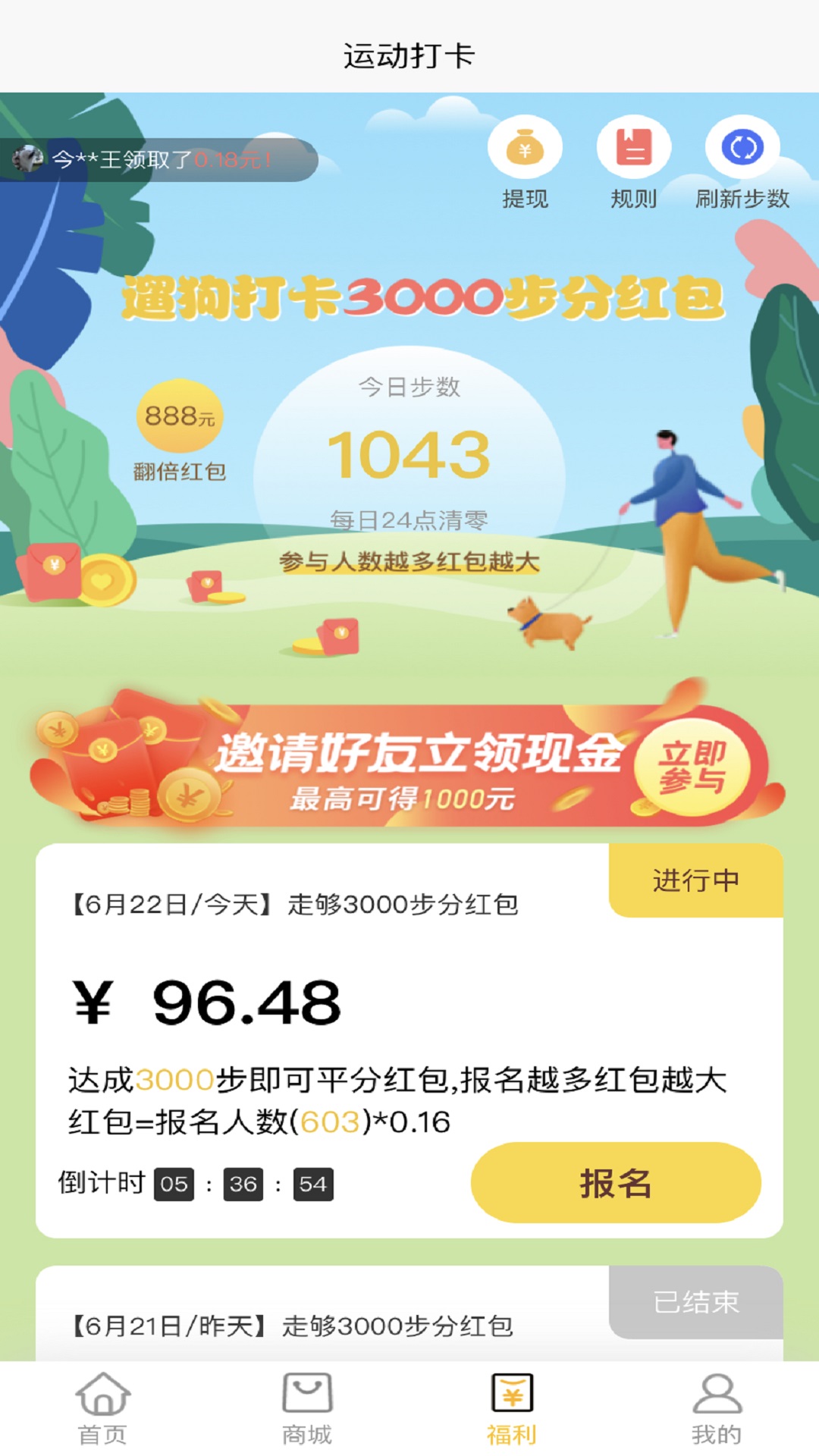Open the 我的 profile tab
Image resolution: width=819 pixels, height=1456 pixels.
tap(716, 1409)
